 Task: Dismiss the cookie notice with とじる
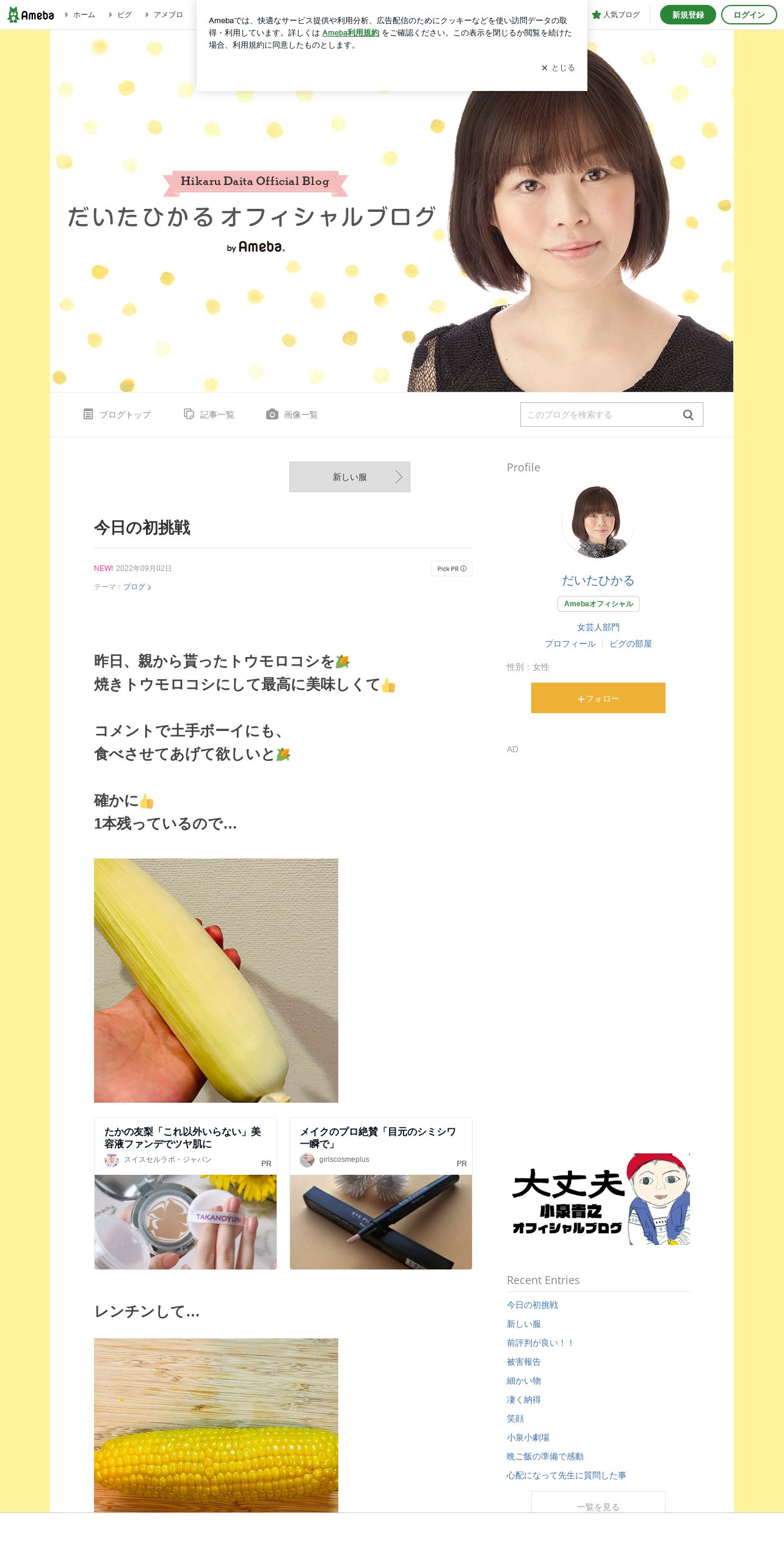[558, 68]
